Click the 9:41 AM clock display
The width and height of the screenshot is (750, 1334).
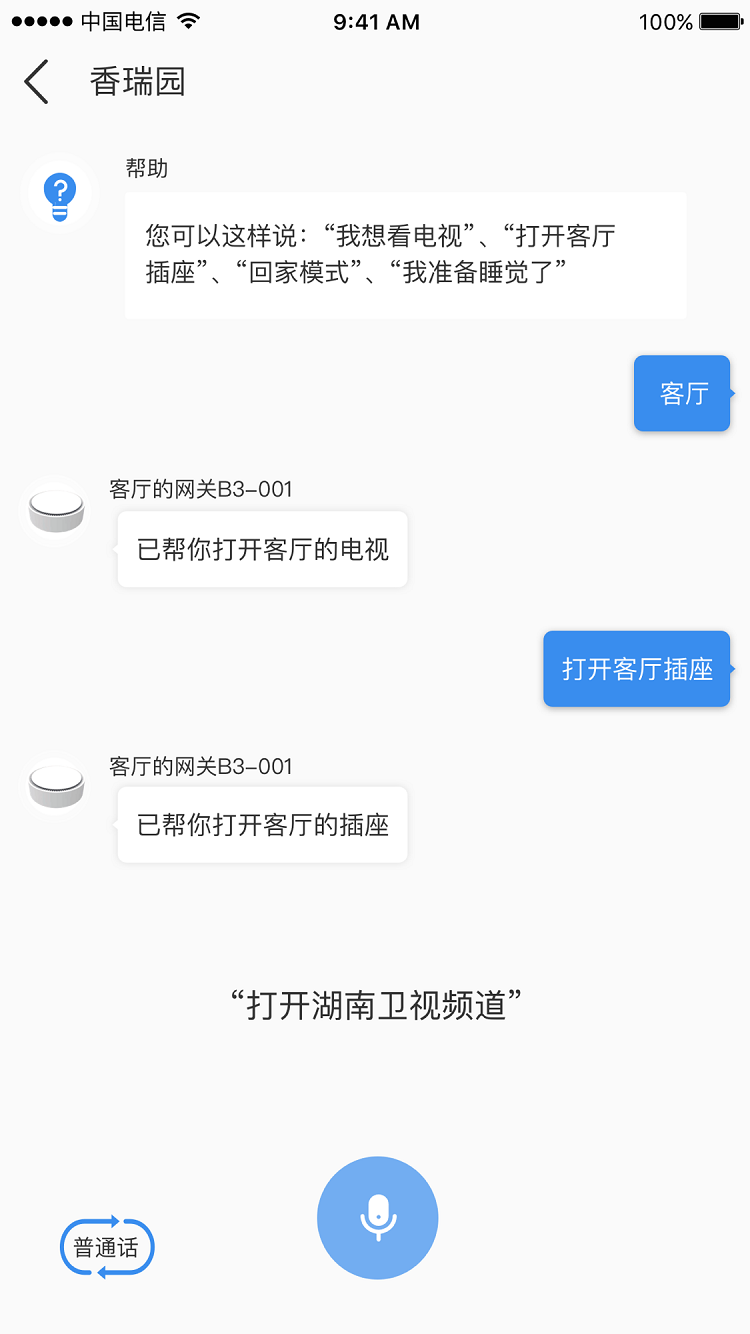[376, 21]
